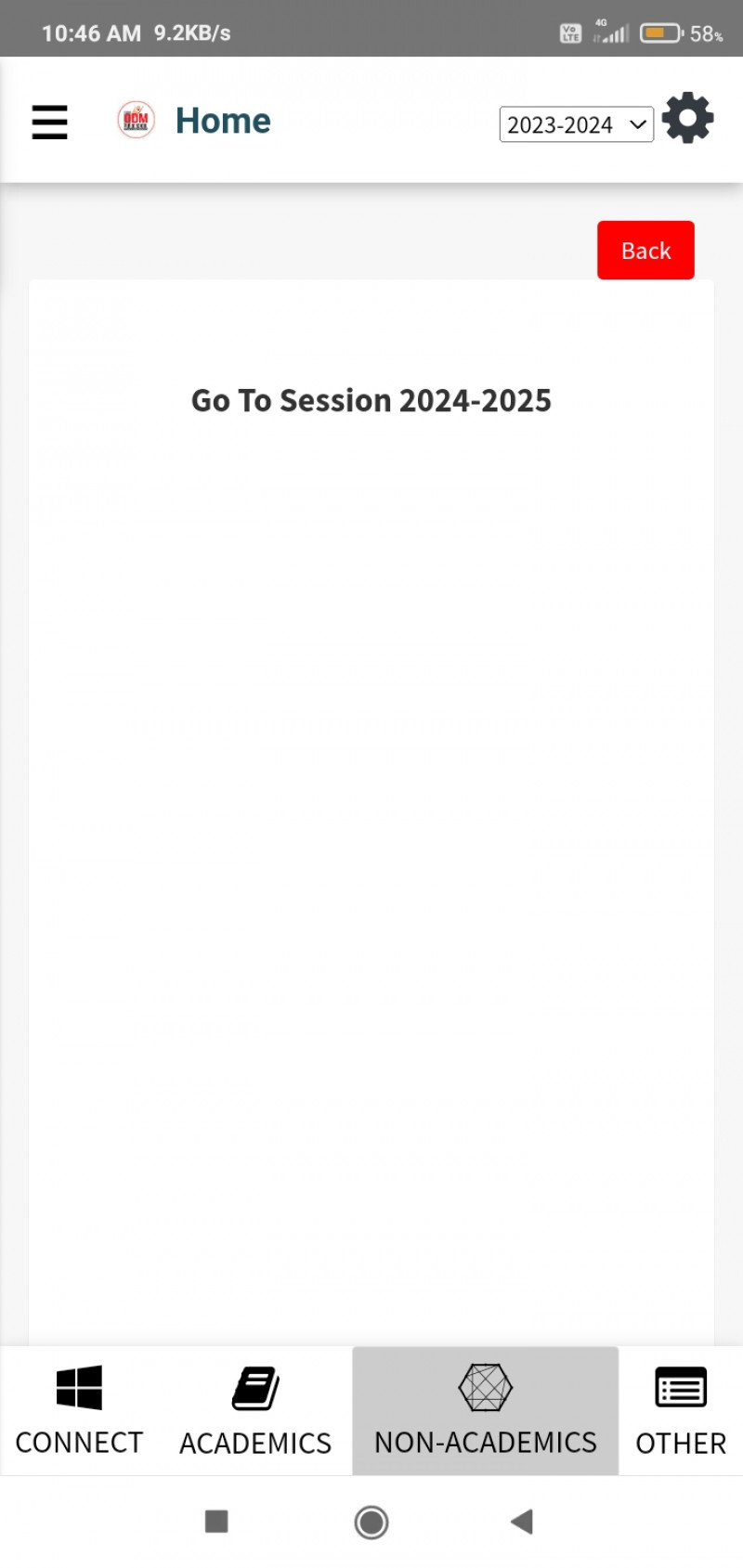Switch to the Academics tab
The image size is (743, 1568).
tap(255, 1411)
